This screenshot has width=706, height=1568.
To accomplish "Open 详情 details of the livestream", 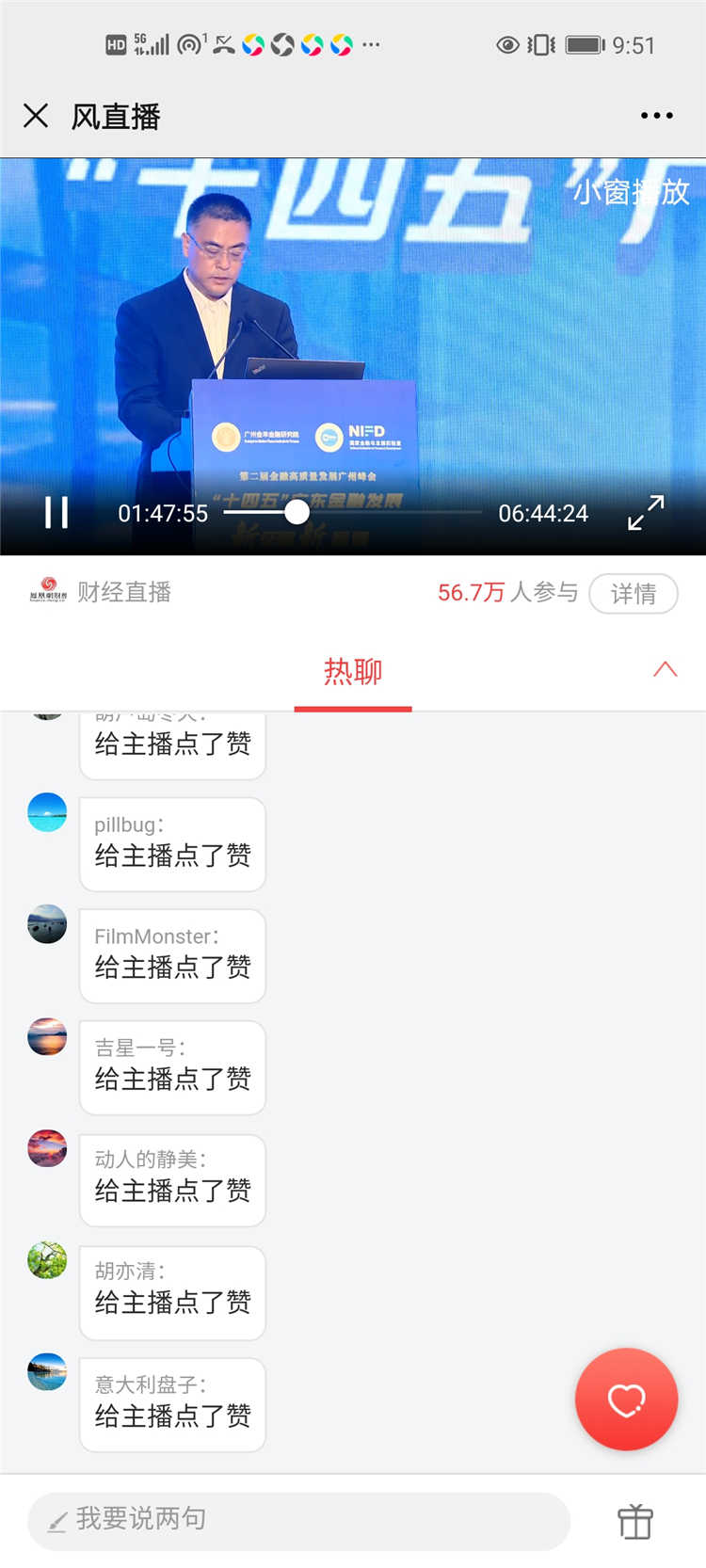I will point(633,594).
